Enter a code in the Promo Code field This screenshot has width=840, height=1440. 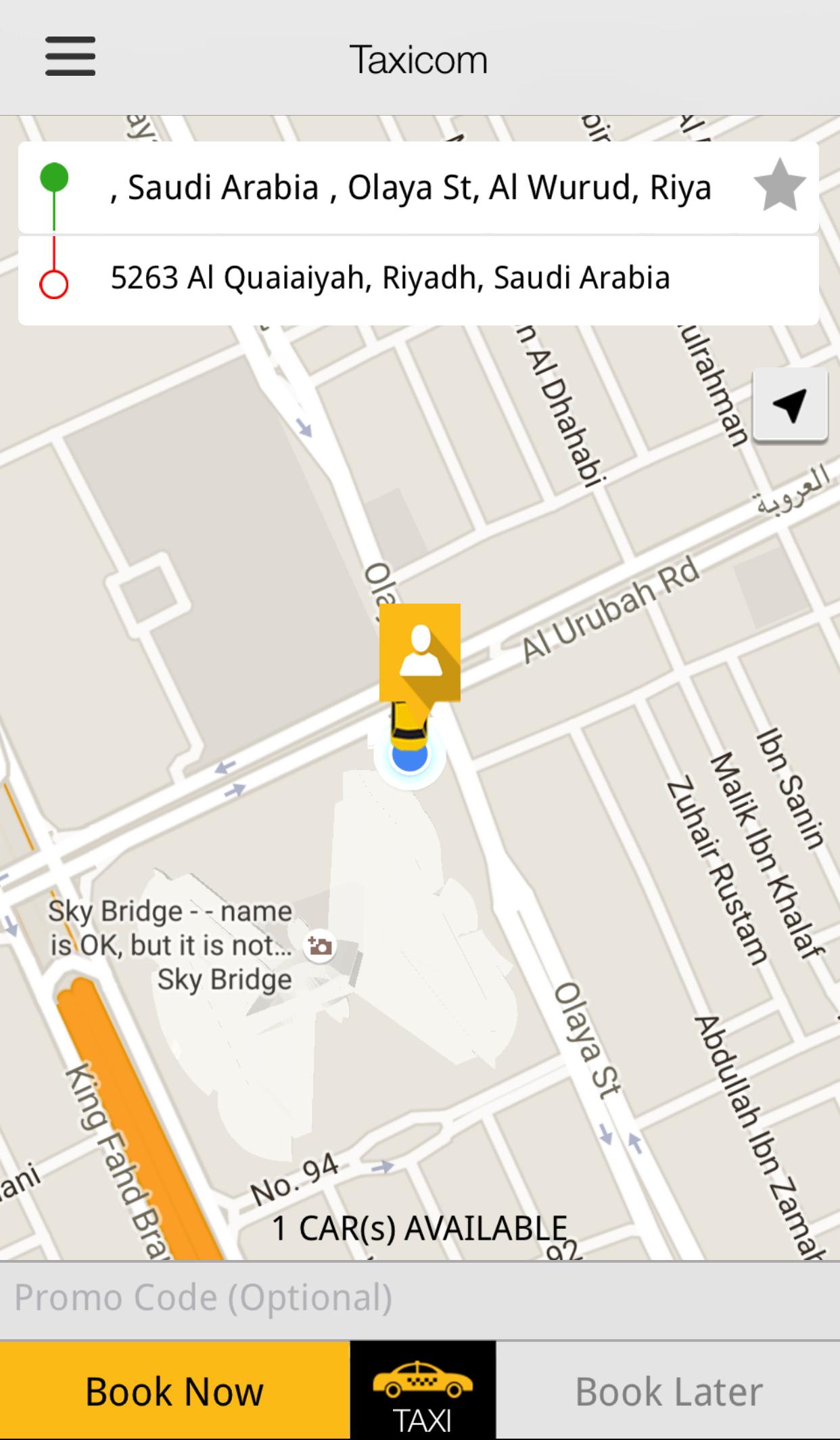[x=419, y=1299]
